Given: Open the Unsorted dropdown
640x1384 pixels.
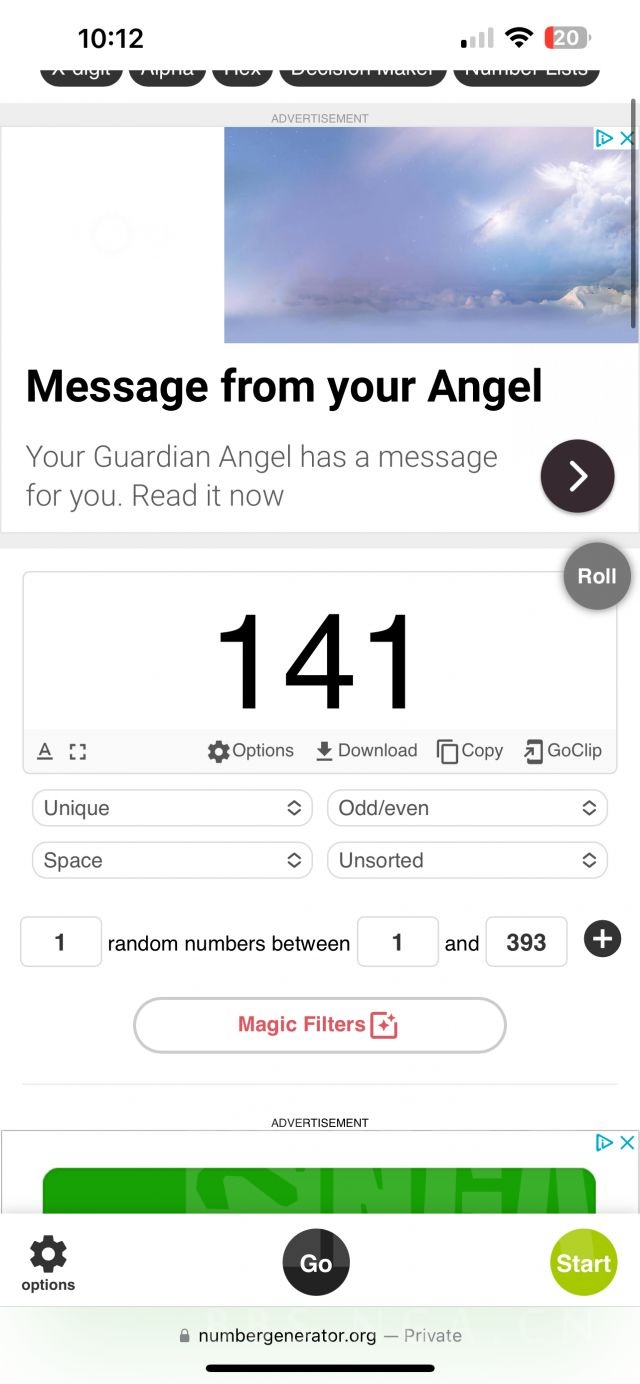Looking at the screenshot, I should click(x=467, y=860).
